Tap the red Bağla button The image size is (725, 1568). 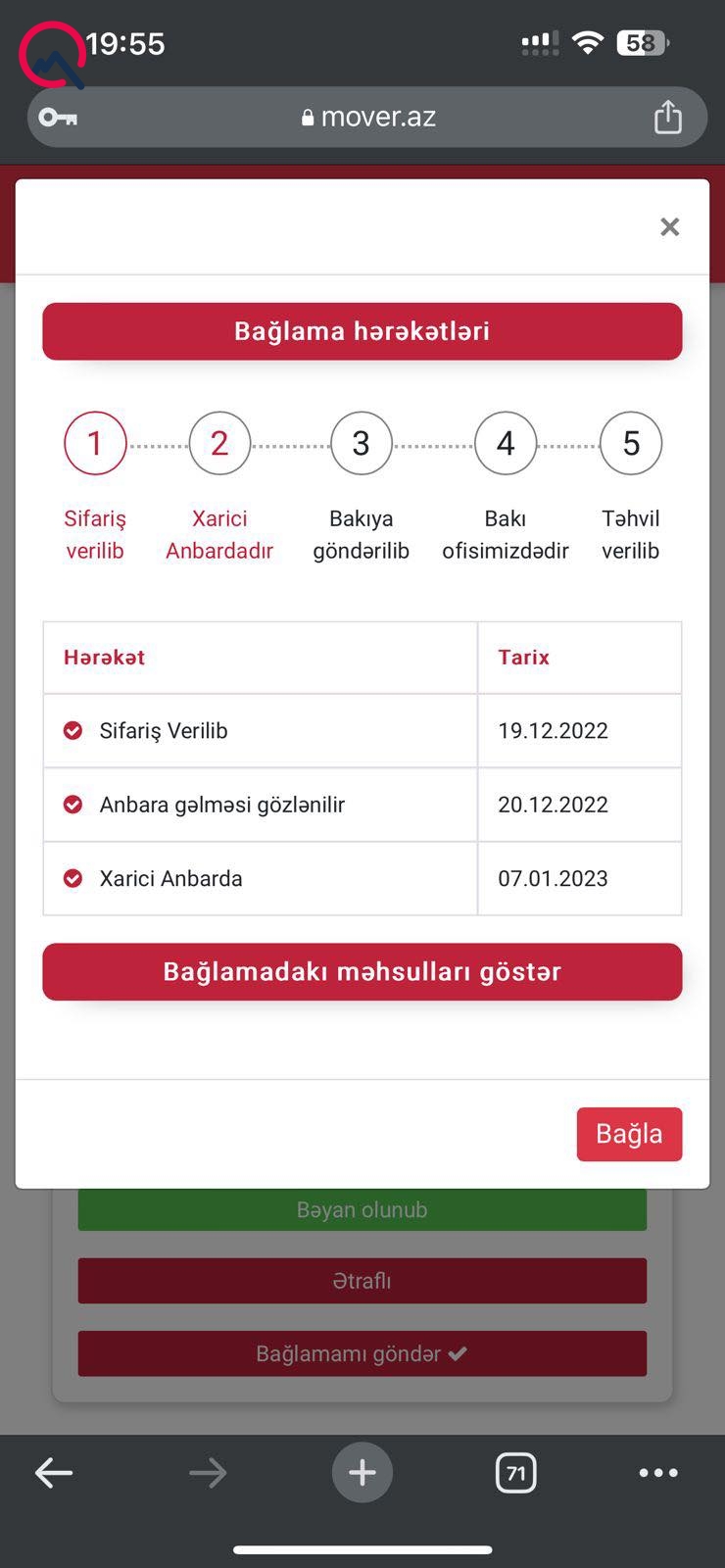(629, 1134)
